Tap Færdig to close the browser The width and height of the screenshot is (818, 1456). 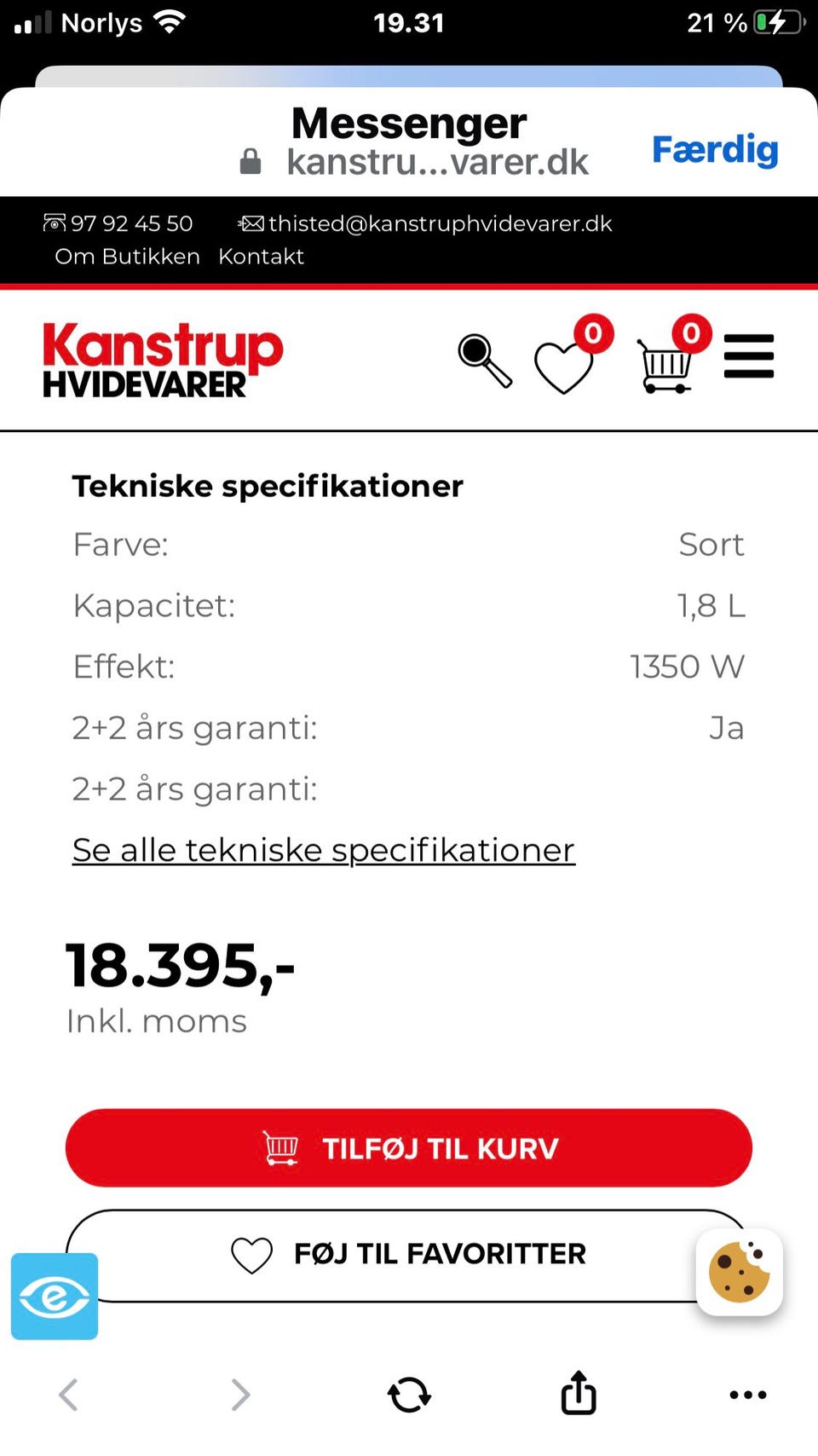(x=714, y=150)
